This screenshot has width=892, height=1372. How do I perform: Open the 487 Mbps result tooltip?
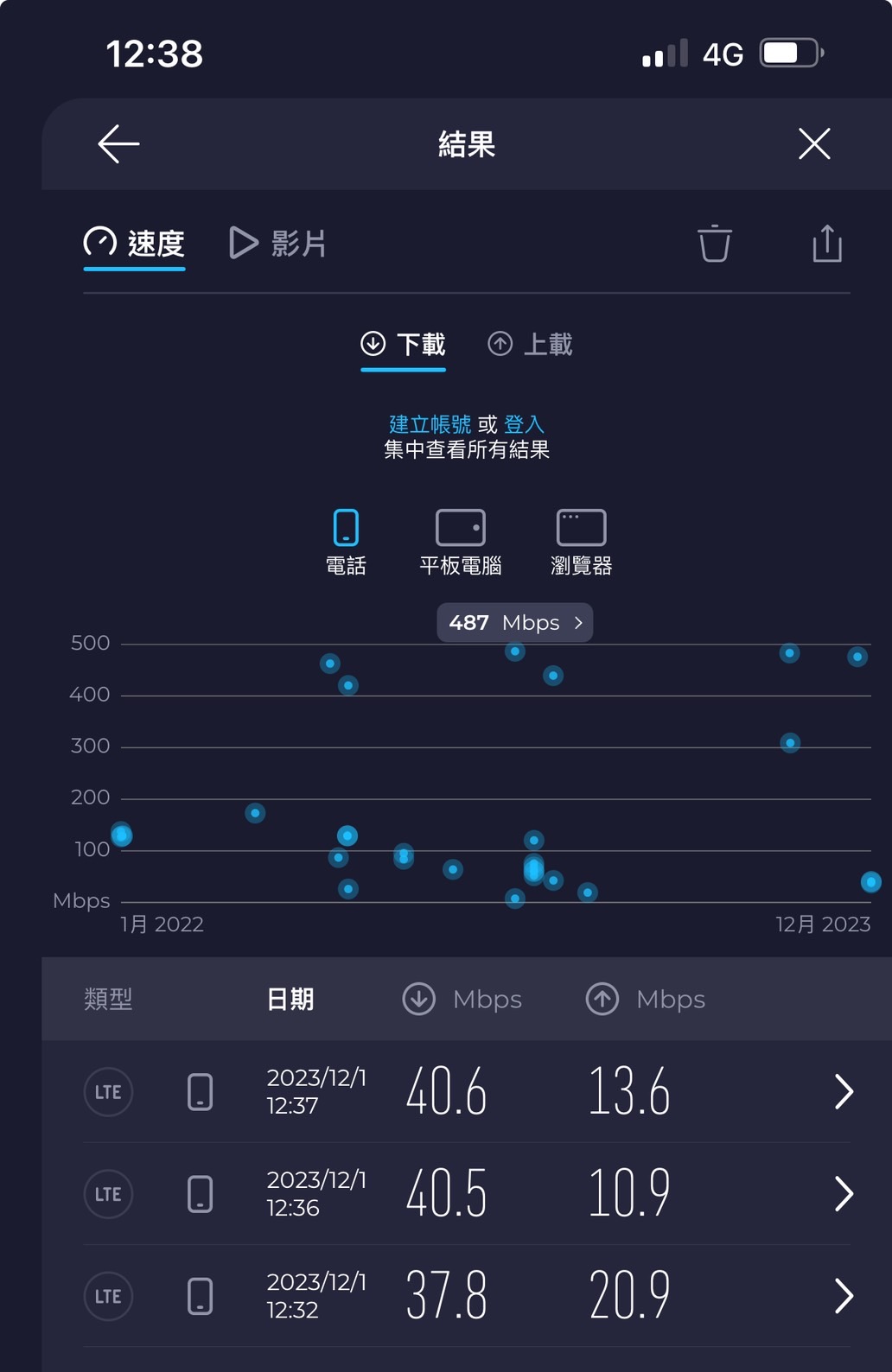[x=515, y=623]
